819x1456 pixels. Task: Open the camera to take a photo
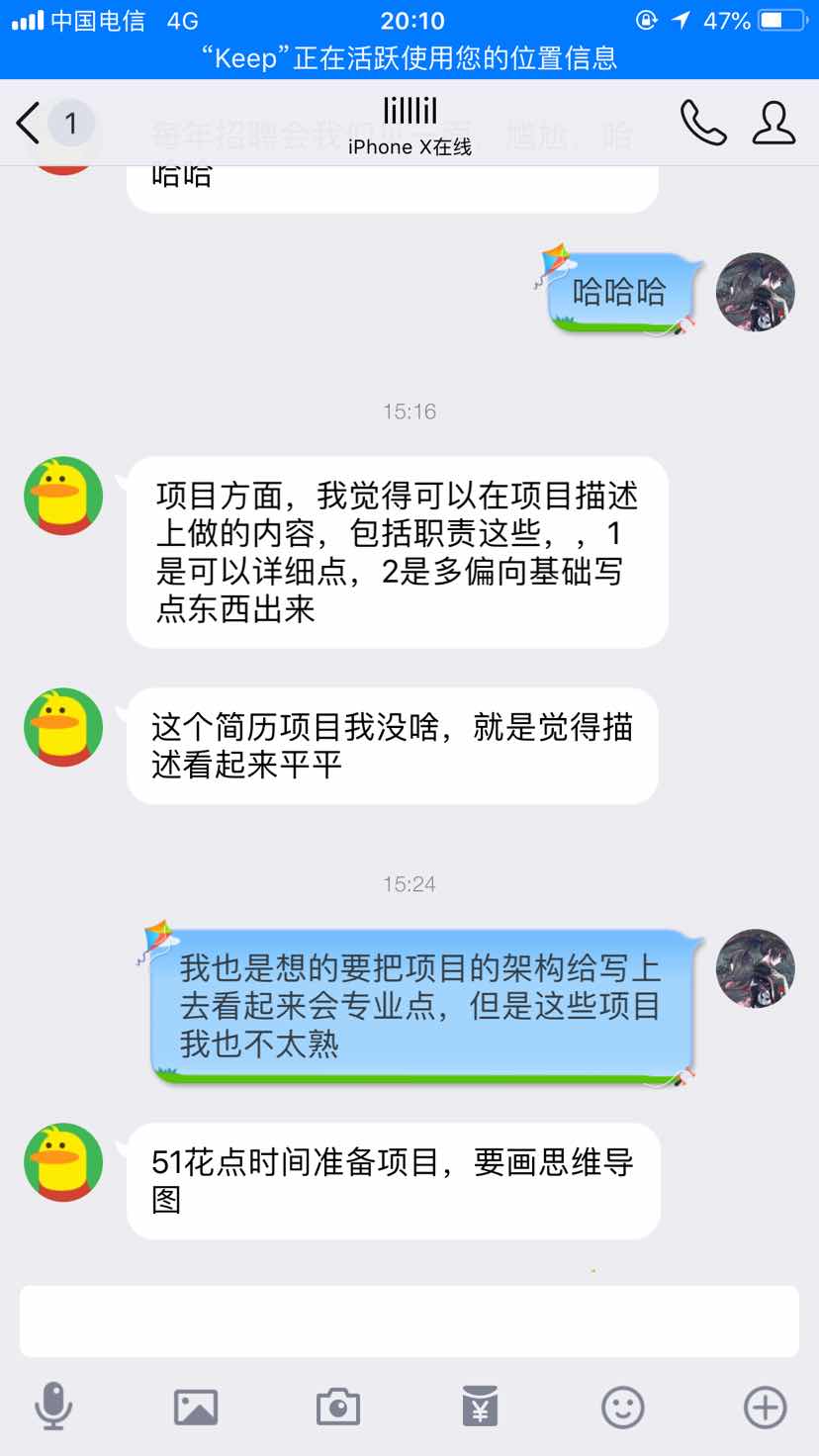click(338, 1407)
